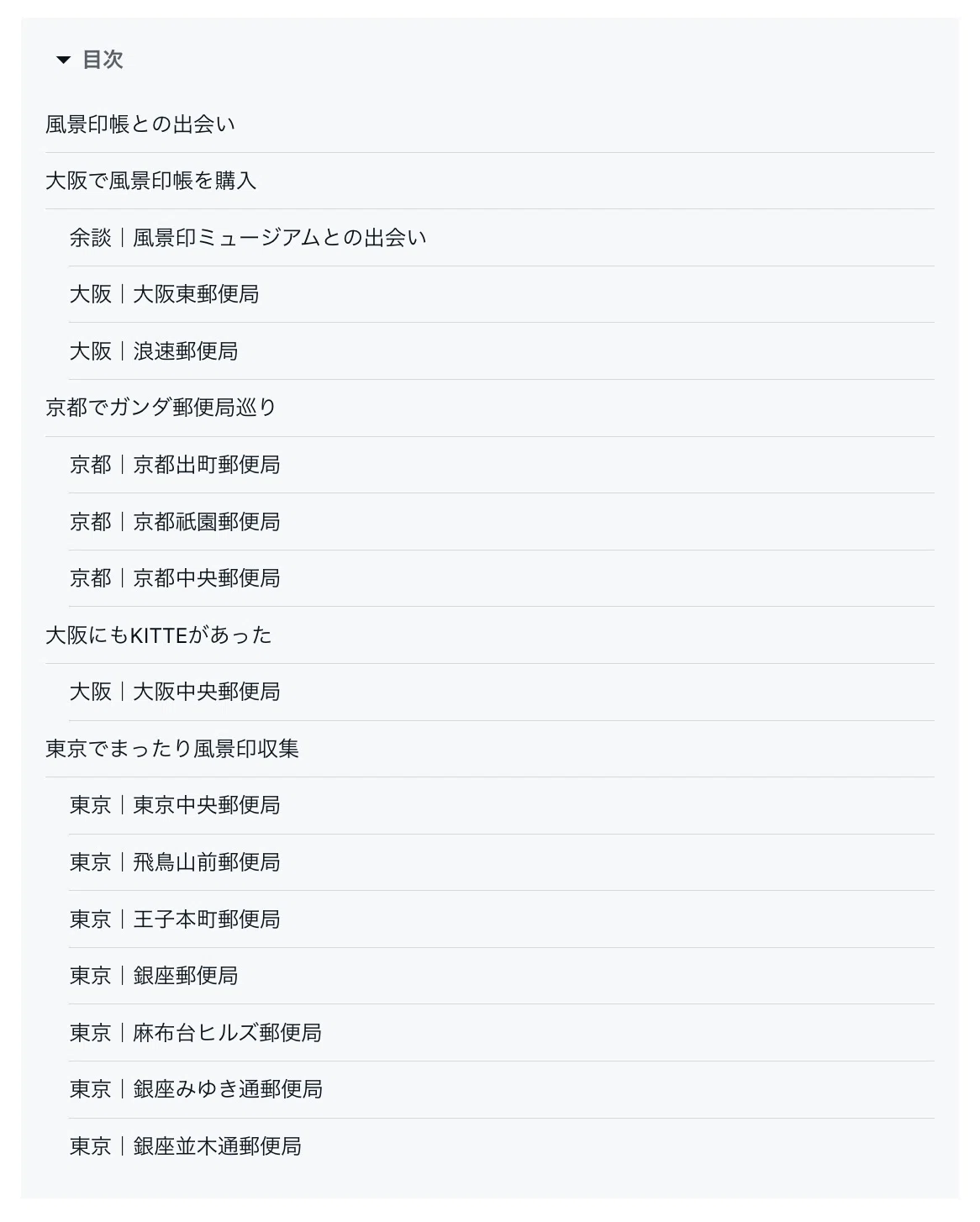
Task: Open 東京｜銀座並木通郵便局 entry
Action: pos(186,1146)
